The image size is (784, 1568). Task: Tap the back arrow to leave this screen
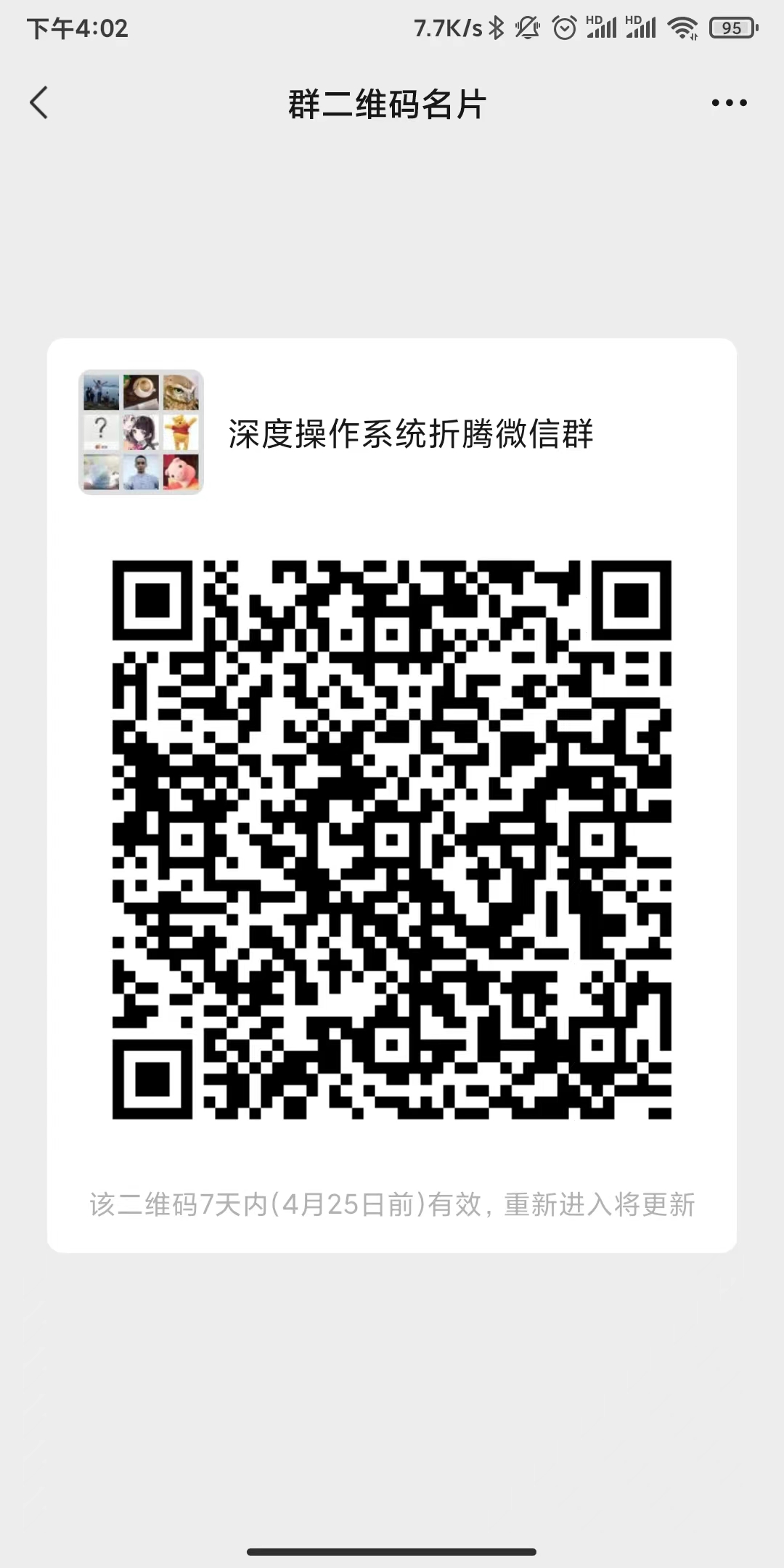39,103
